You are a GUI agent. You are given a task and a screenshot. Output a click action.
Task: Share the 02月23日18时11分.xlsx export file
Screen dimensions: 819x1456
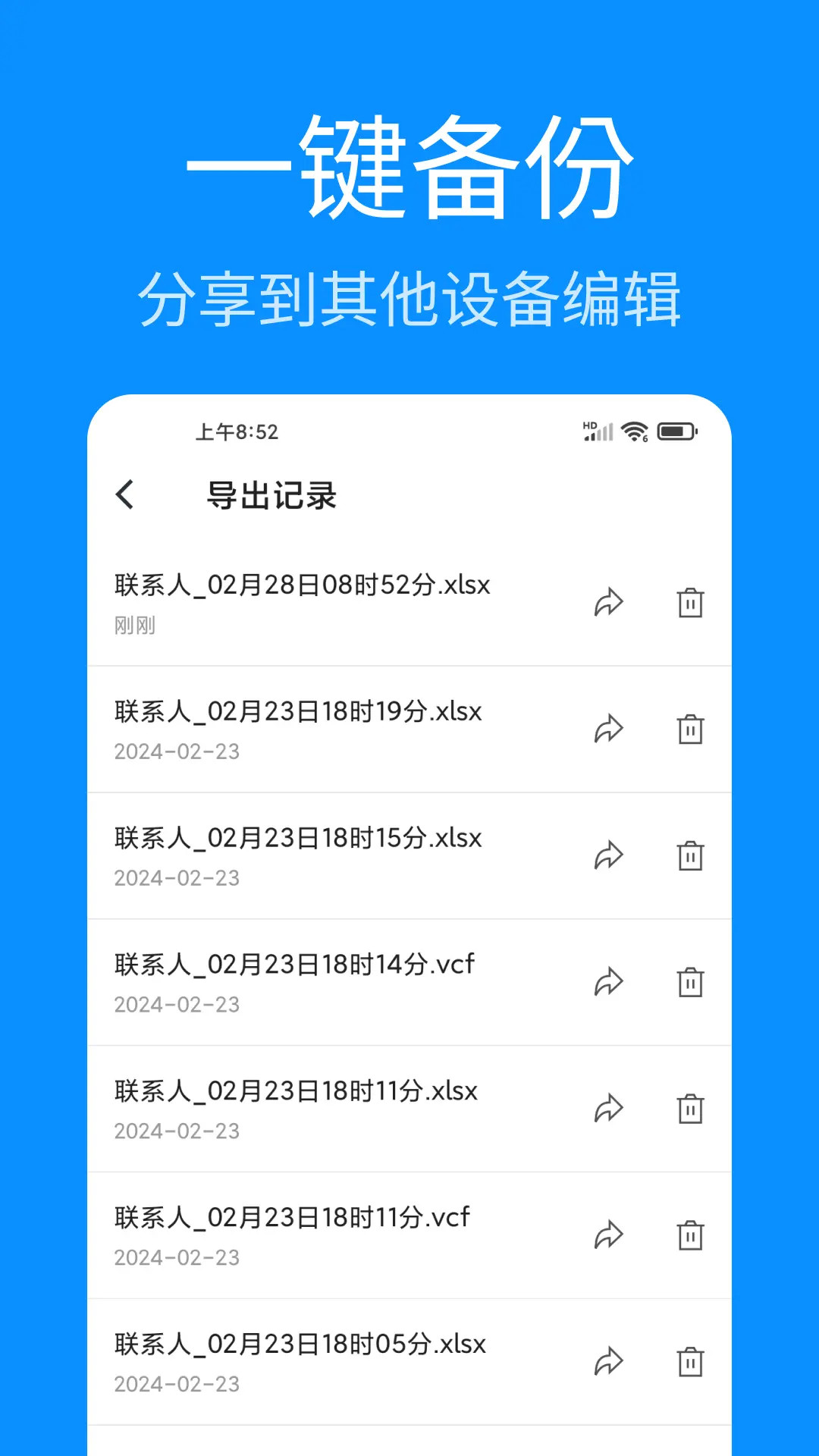pyautogui.click(x=610, y=1108)
